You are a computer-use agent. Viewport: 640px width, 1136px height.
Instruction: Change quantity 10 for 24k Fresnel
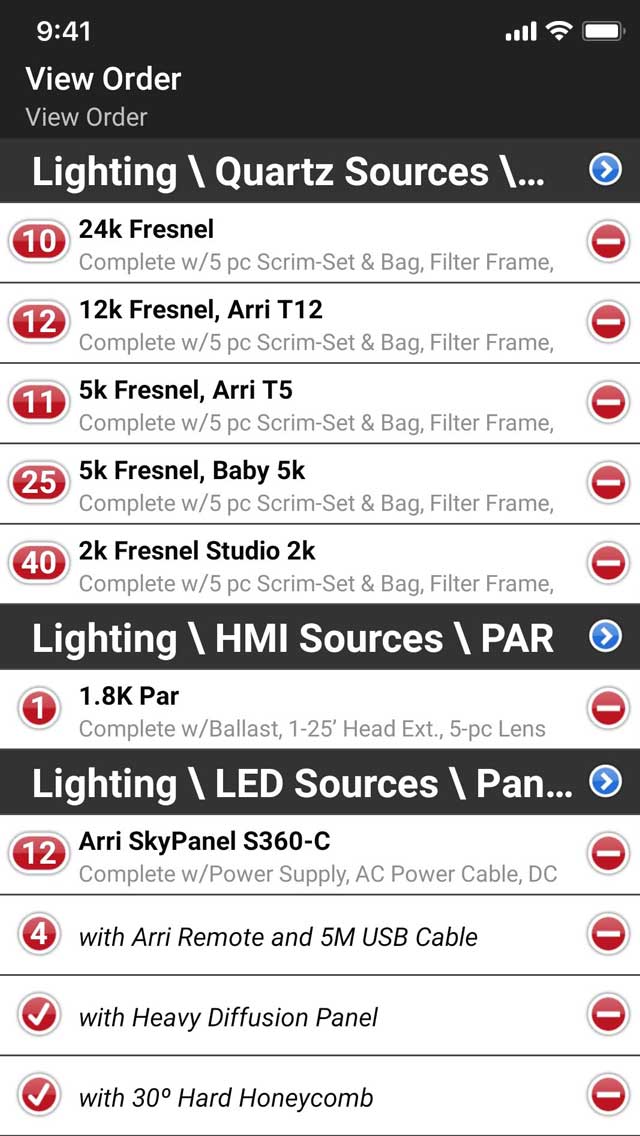pos(38,243)
